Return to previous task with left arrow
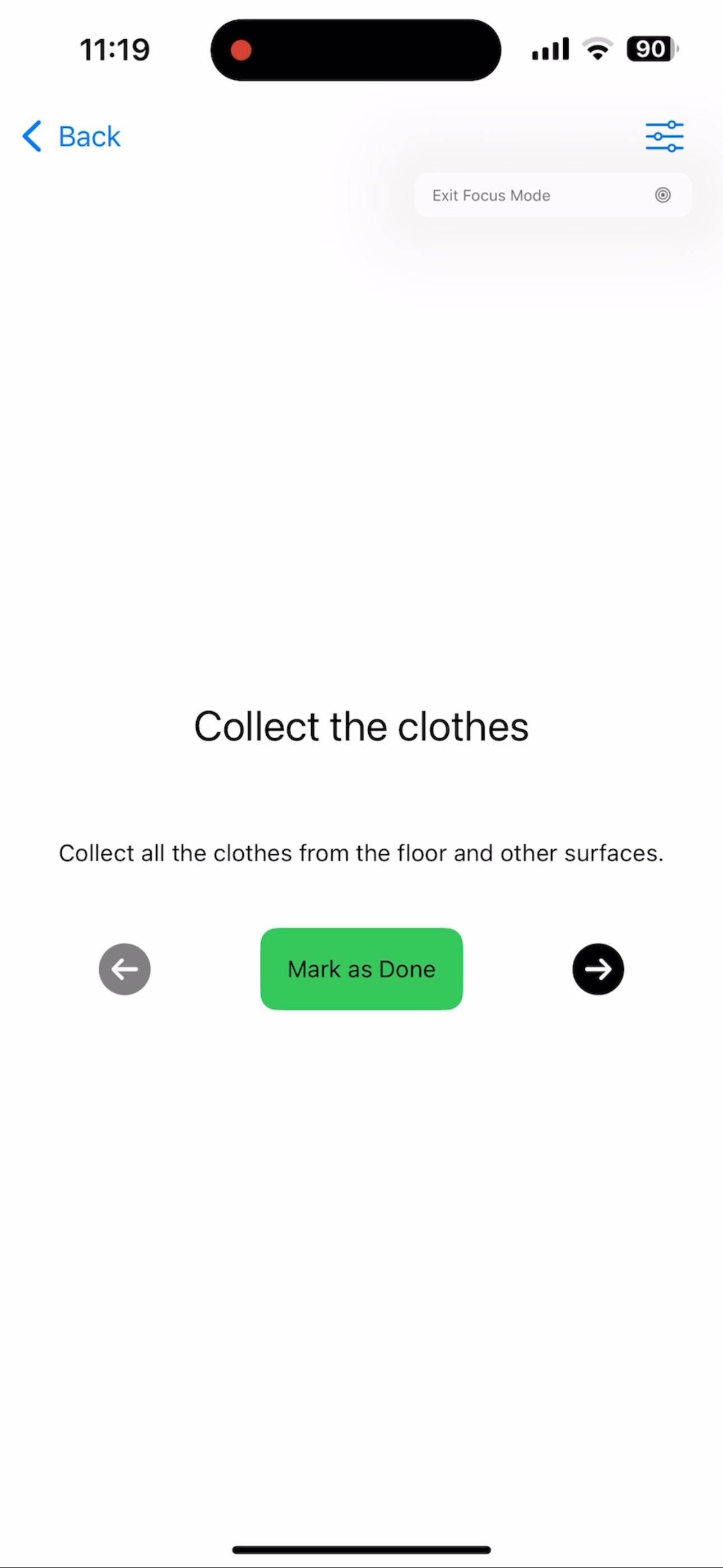This screenshot has width=723, height=1568. 125,969
